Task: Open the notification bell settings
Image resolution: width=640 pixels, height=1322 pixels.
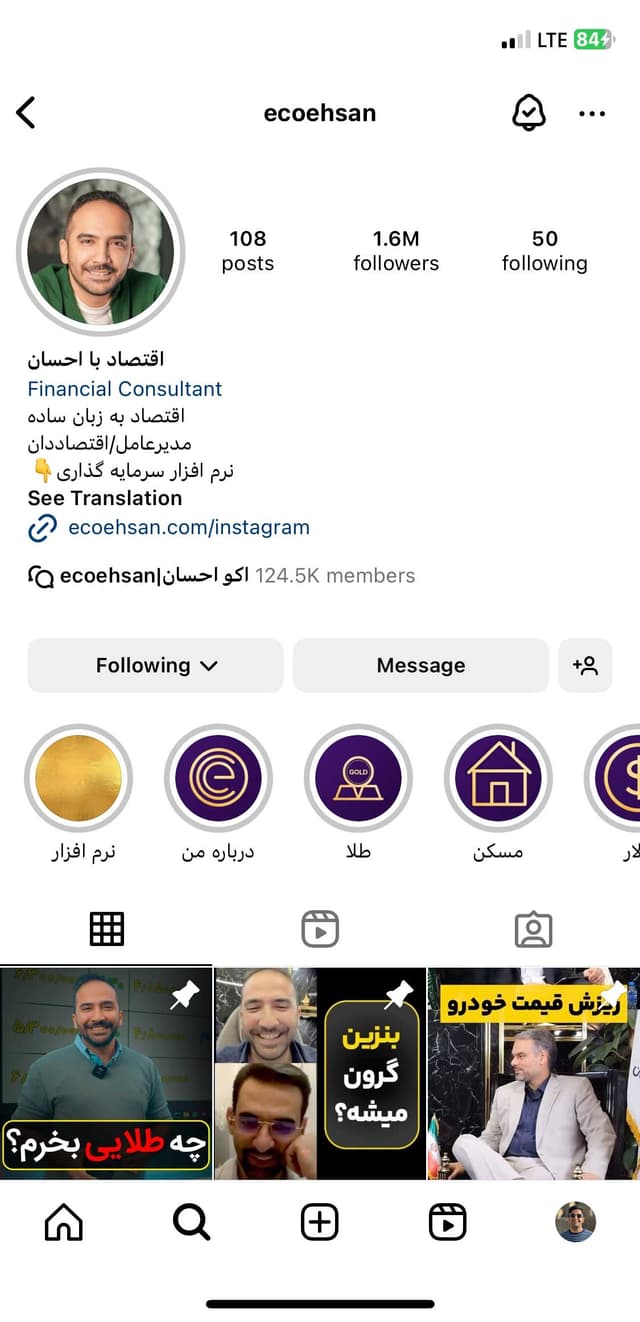Action: tap(529, 113)
